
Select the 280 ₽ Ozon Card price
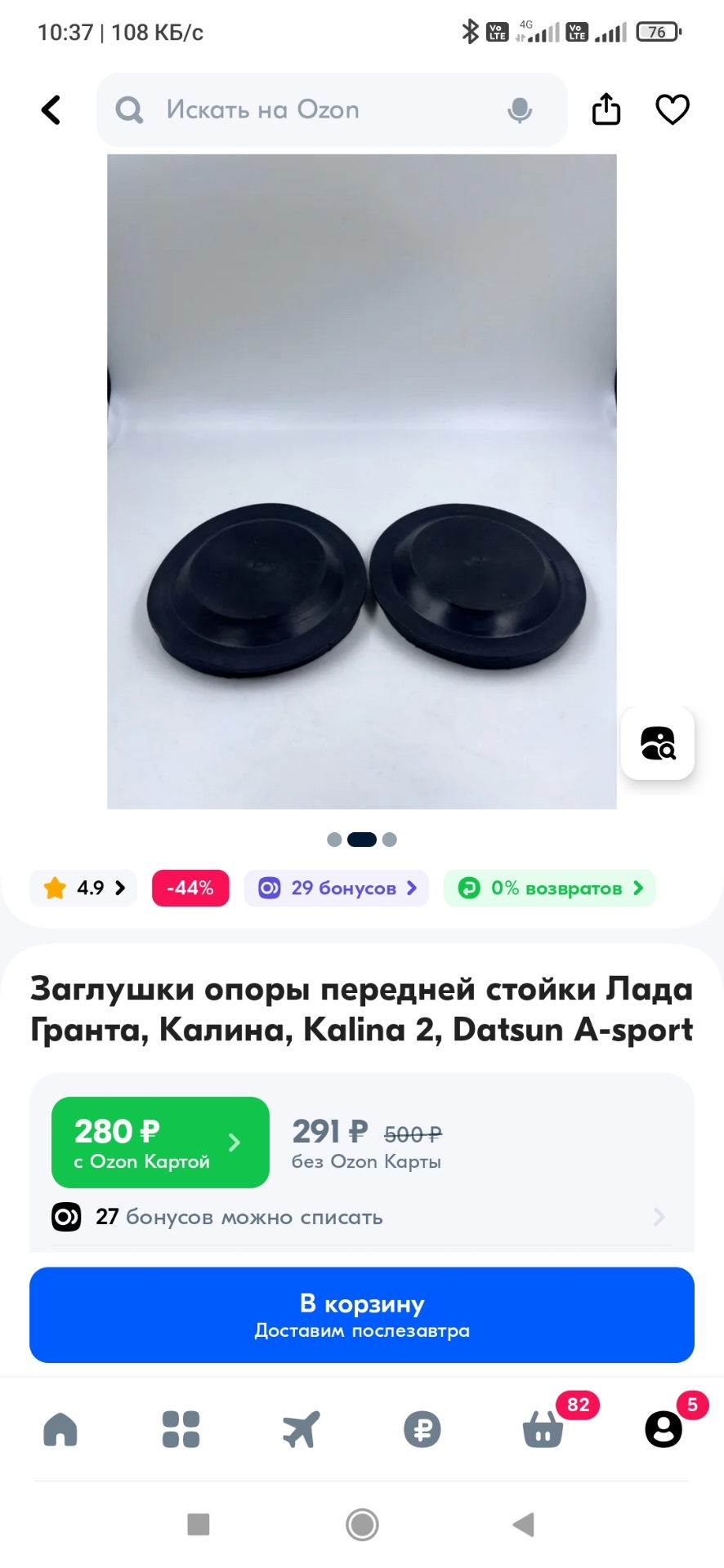(x=160, y=1142)
